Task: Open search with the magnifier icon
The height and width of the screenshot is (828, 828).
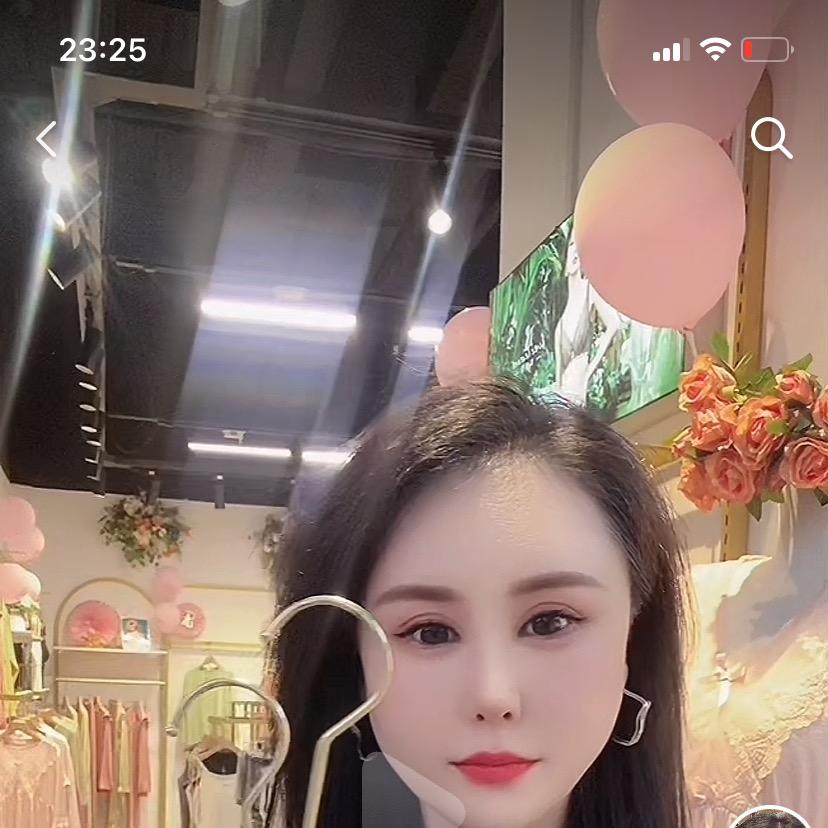Action: point(771,138)
